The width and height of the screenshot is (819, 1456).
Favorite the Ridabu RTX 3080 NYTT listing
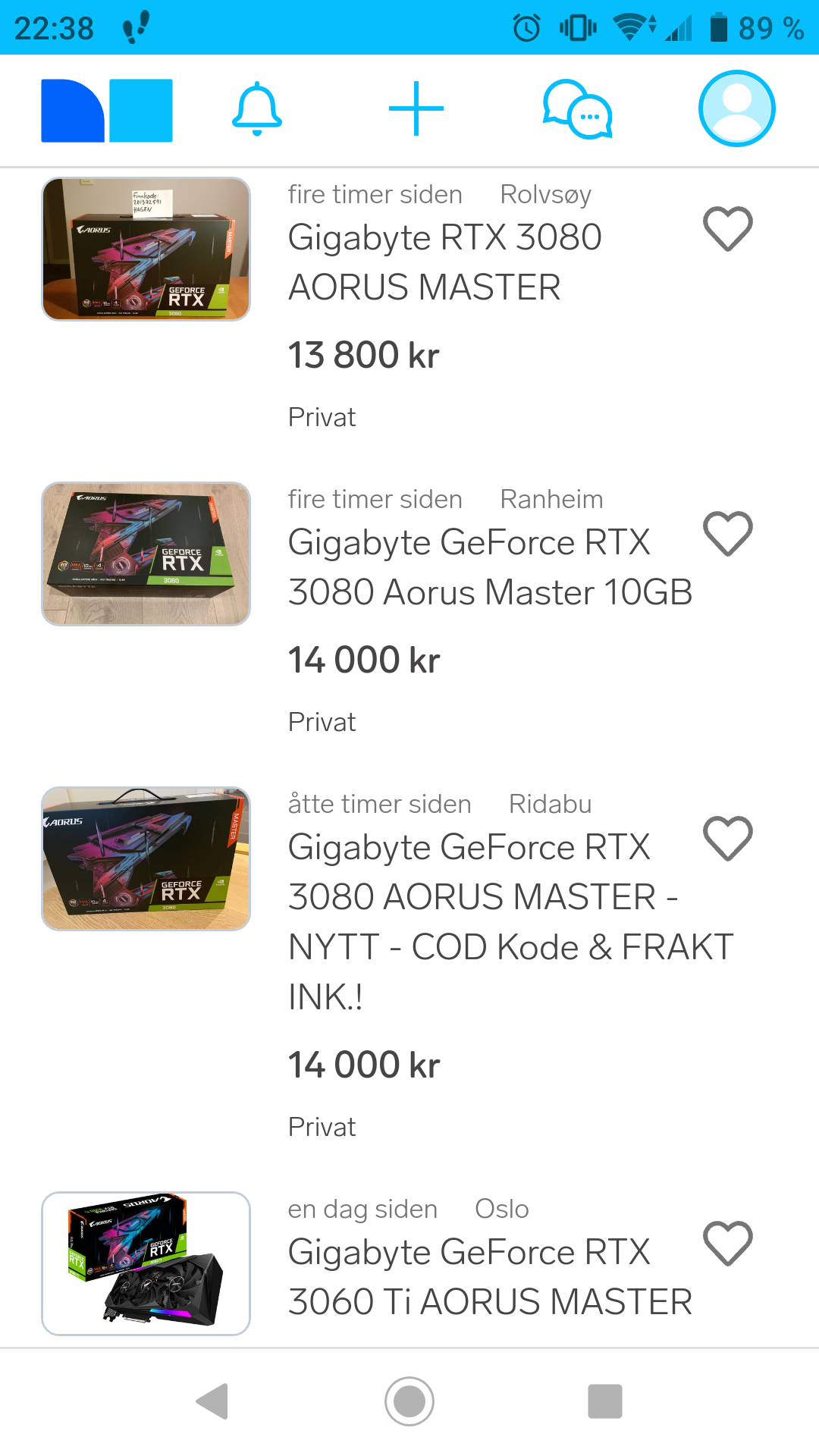click(728, 838)
